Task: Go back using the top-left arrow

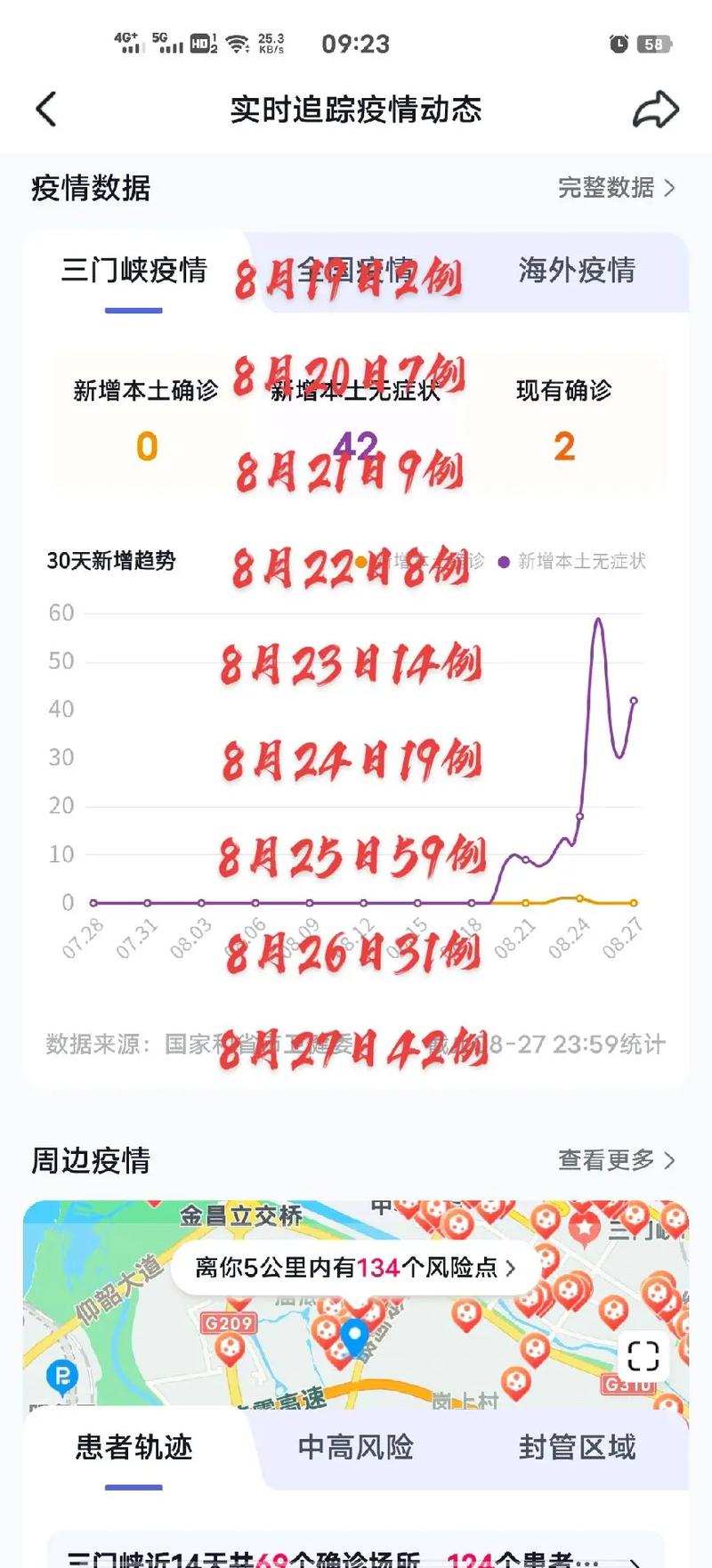Action: pos(46,110)
